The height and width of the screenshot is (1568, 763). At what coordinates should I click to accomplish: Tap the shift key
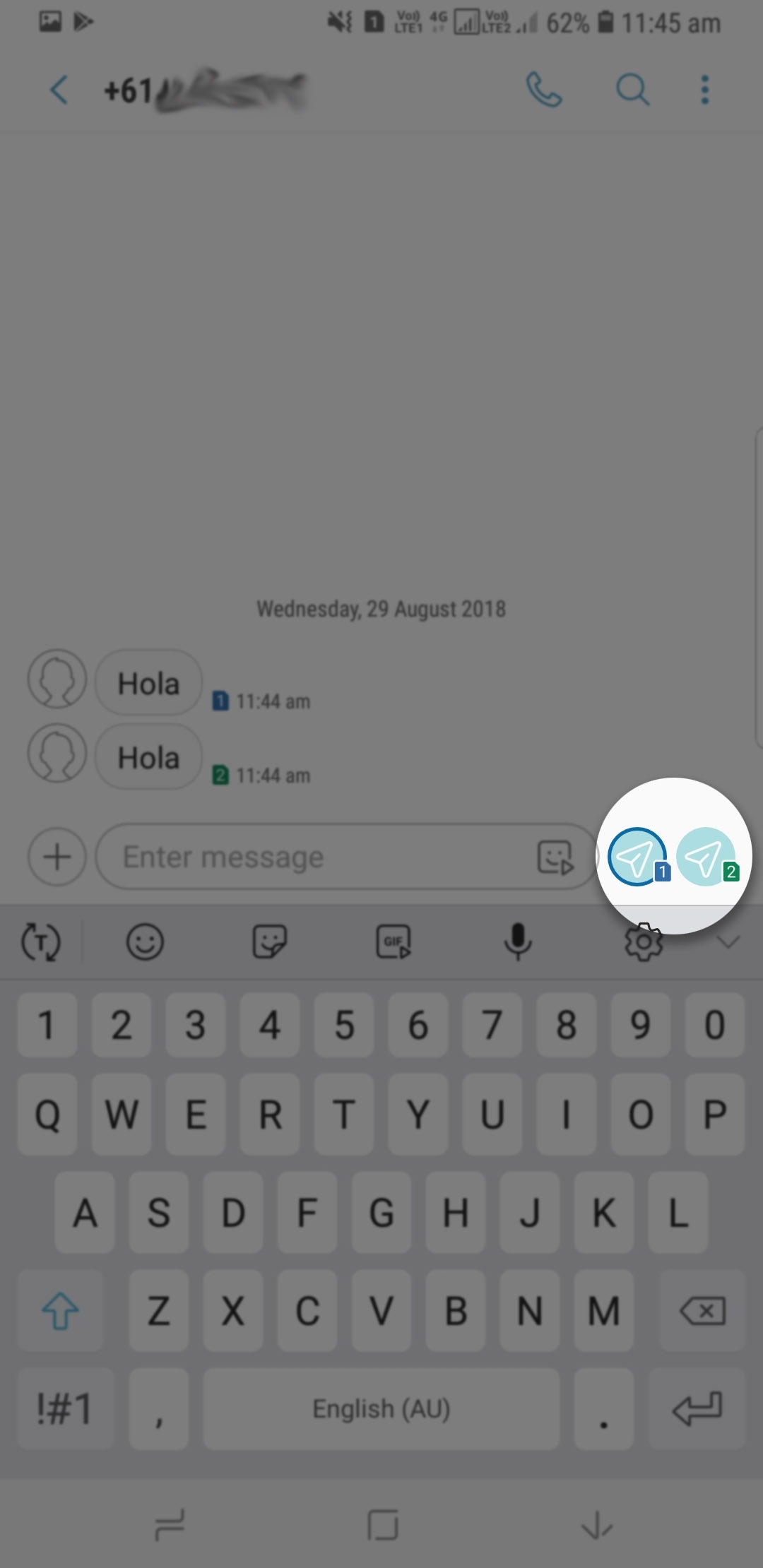pyautogui.click(x=60, y=1311)
